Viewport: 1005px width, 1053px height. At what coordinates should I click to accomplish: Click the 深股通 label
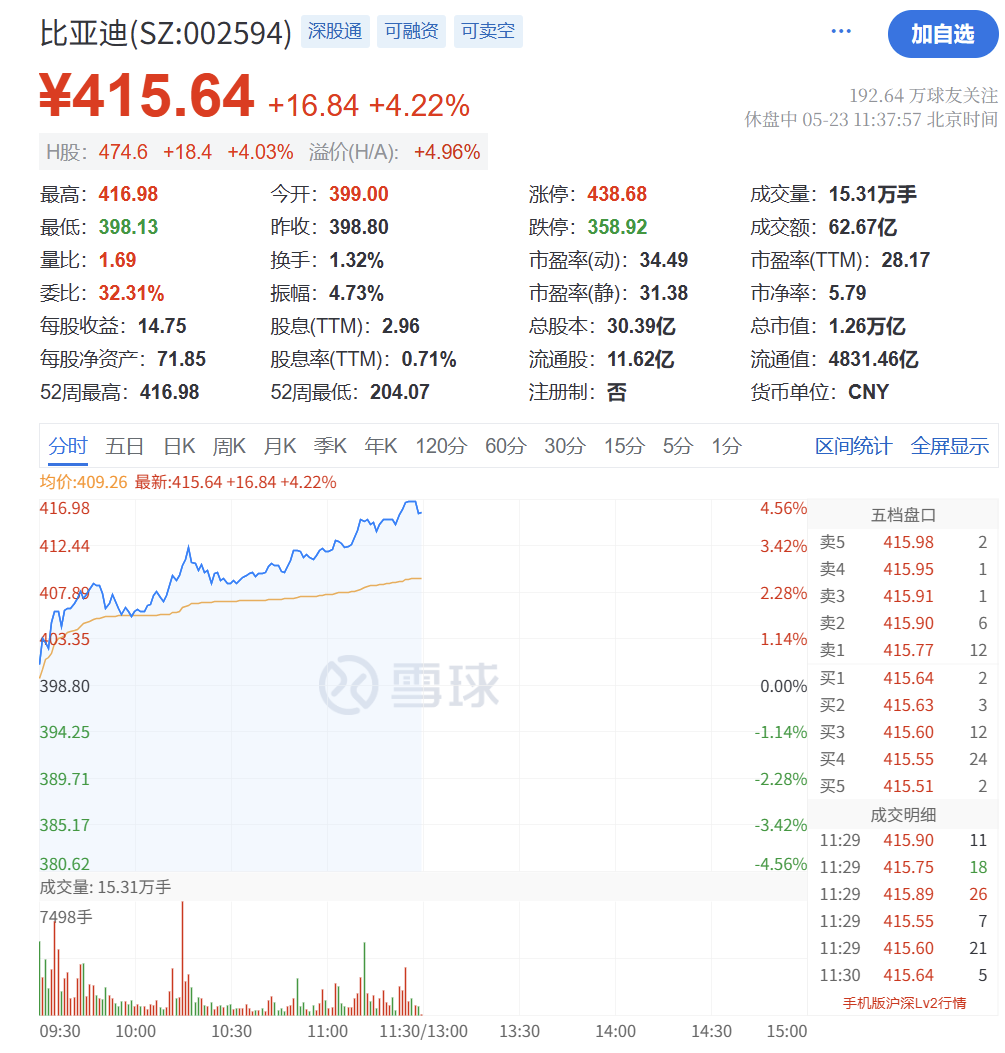click(335, 31)
